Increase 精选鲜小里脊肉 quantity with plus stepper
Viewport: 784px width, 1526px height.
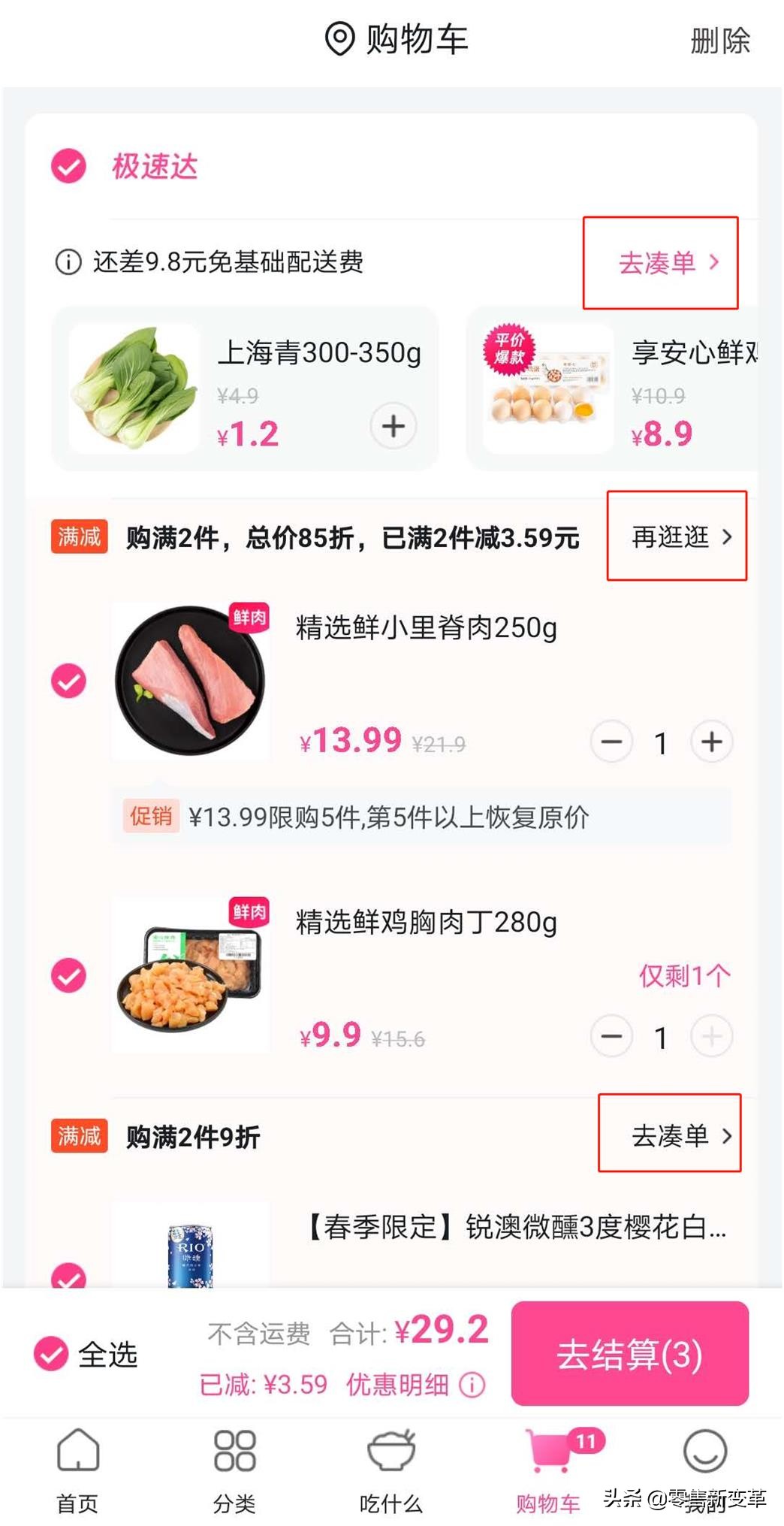pos(710,742)
